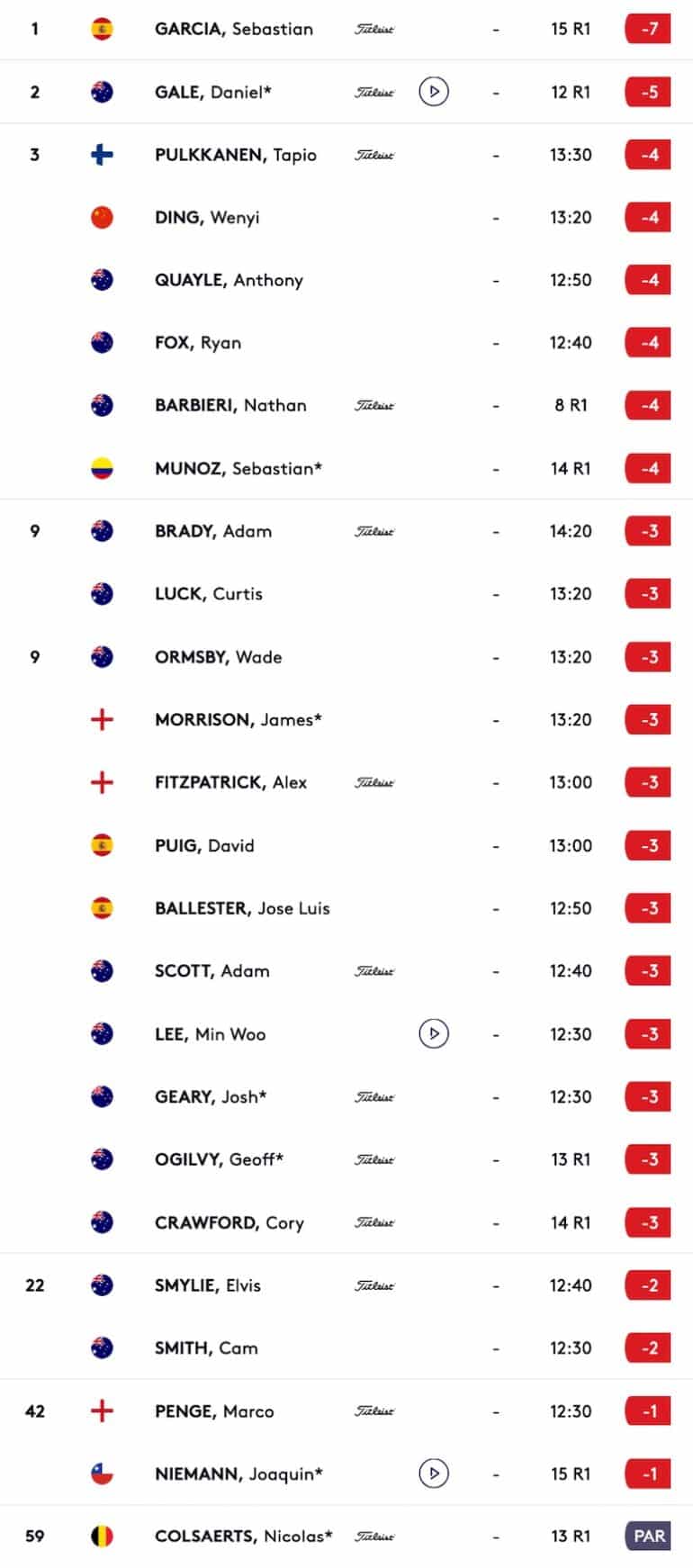This screenshot has width=693, height=1568.
Task: Play Min Woo Lee's video clip
Action: click(x=434, y=1034)
